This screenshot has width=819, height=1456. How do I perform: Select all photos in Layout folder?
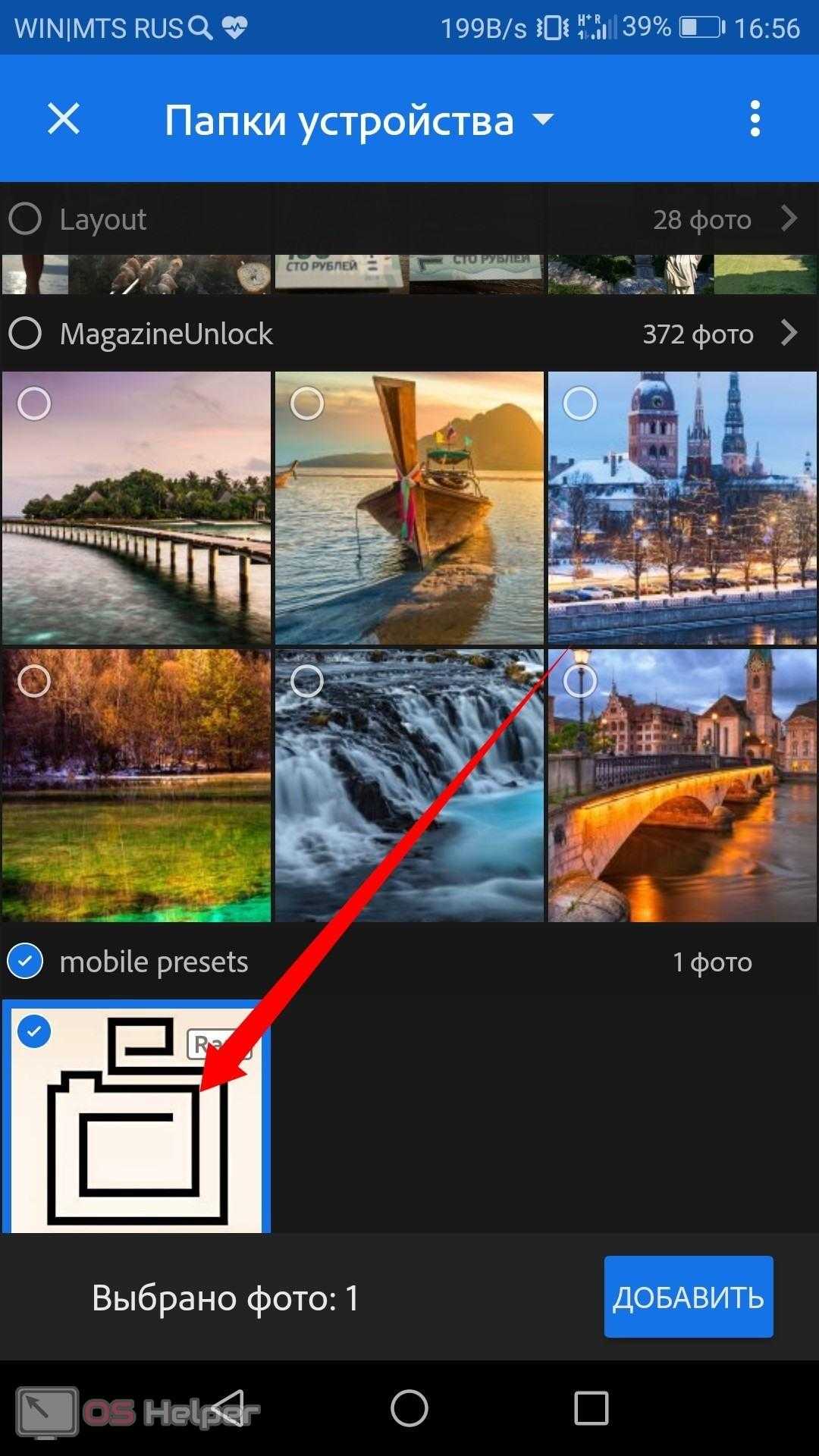(25, 219)
